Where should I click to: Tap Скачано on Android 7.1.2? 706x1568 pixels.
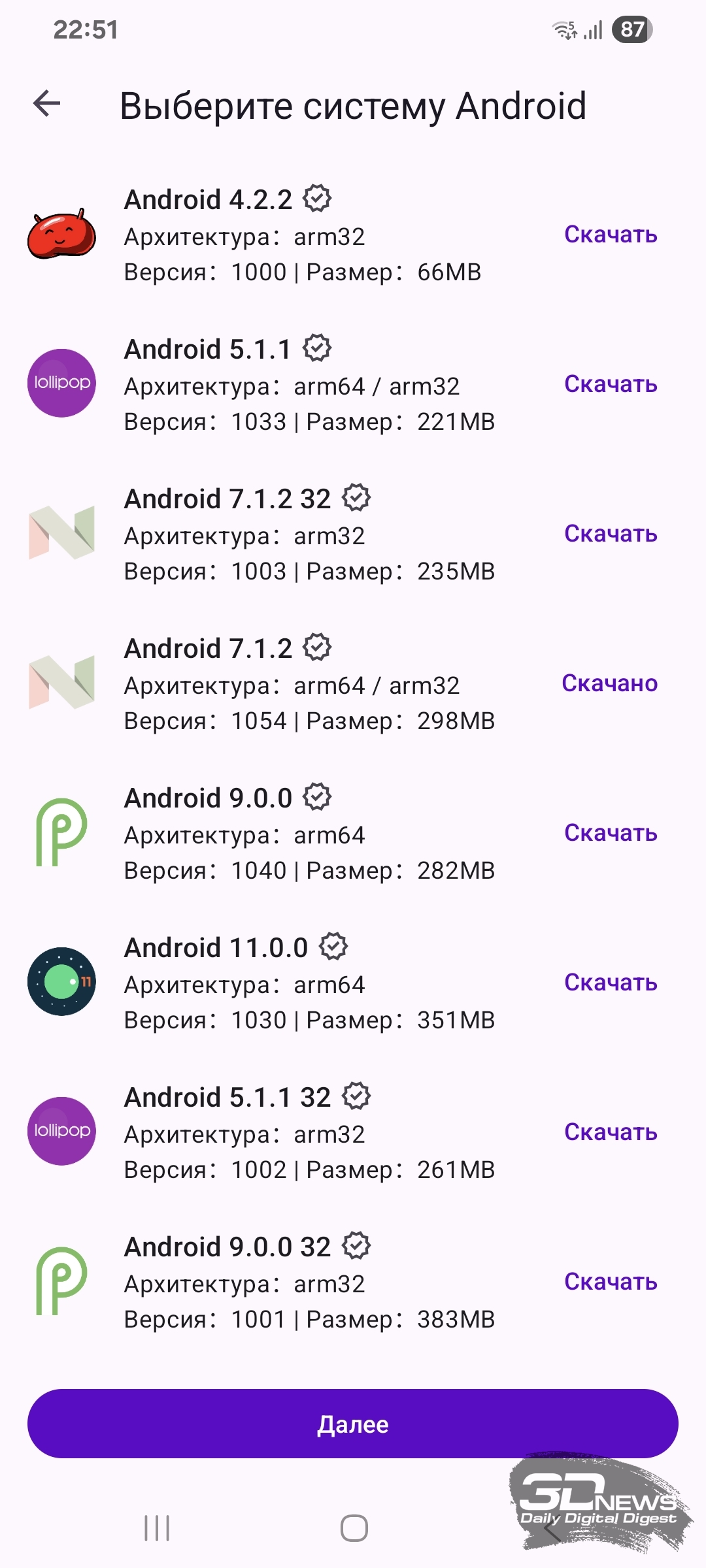point(609,683)
